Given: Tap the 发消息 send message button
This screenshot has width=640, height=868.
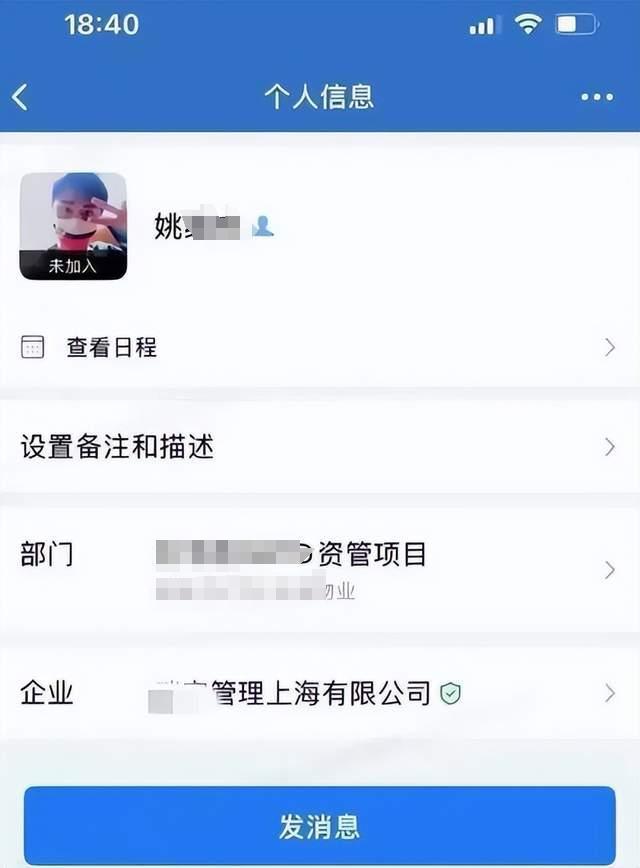Looking at the screenshot, I should 319,826.
